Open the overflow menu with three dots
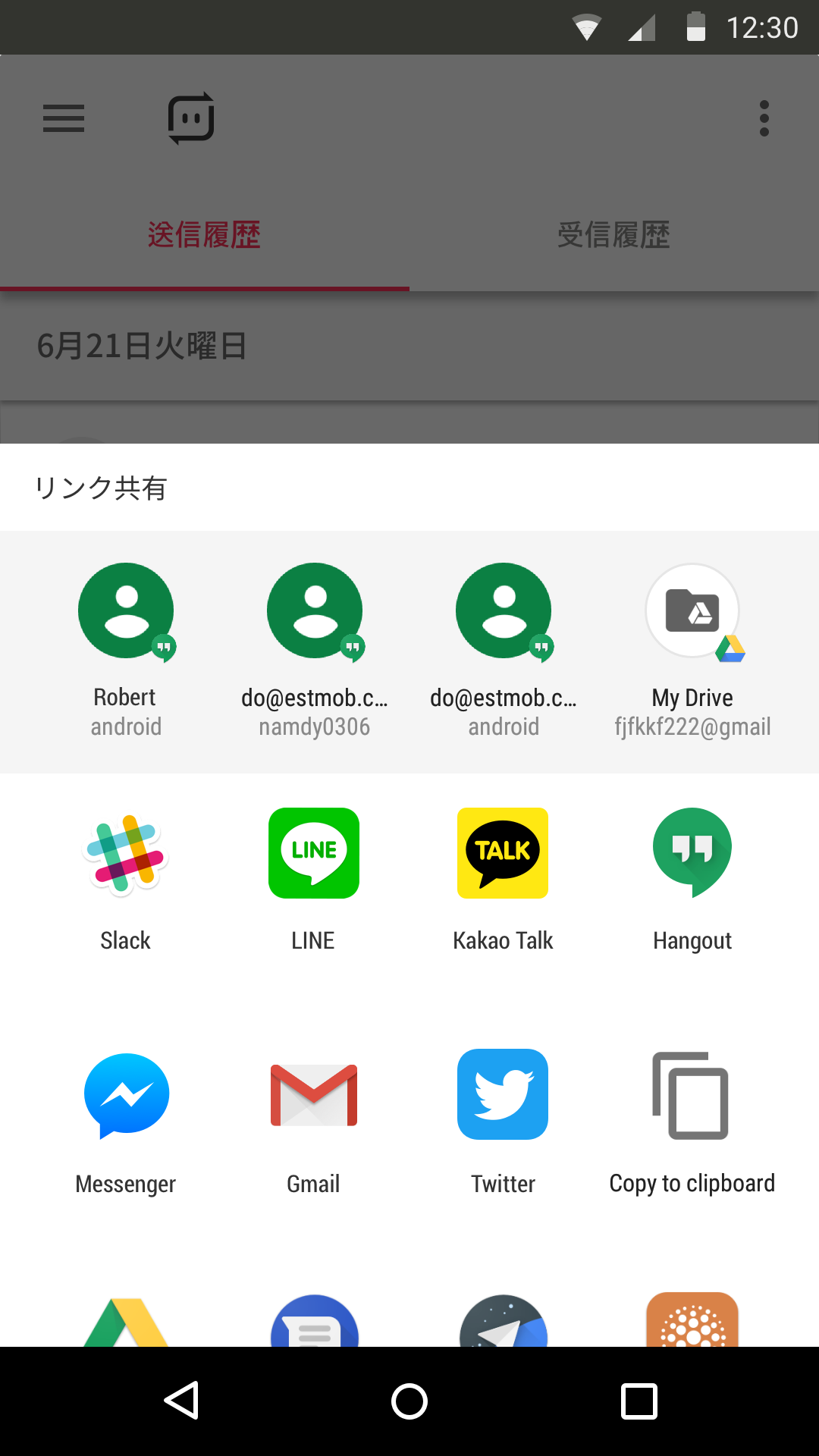Image resolution: width=819 pixels, height=1456 pixels. [x=764, y=118]
